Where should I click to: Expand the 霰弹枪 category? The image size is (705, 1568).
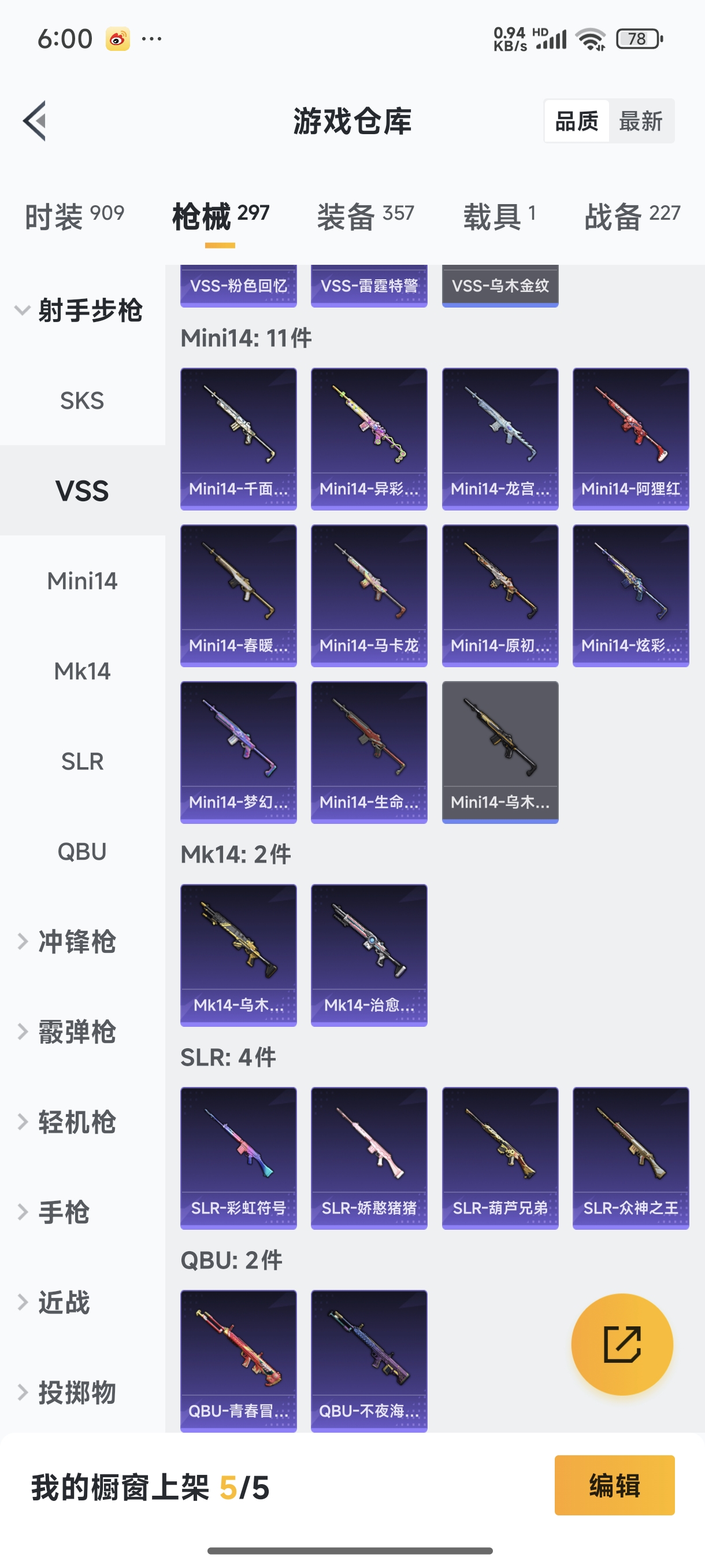click(76, 1031)
